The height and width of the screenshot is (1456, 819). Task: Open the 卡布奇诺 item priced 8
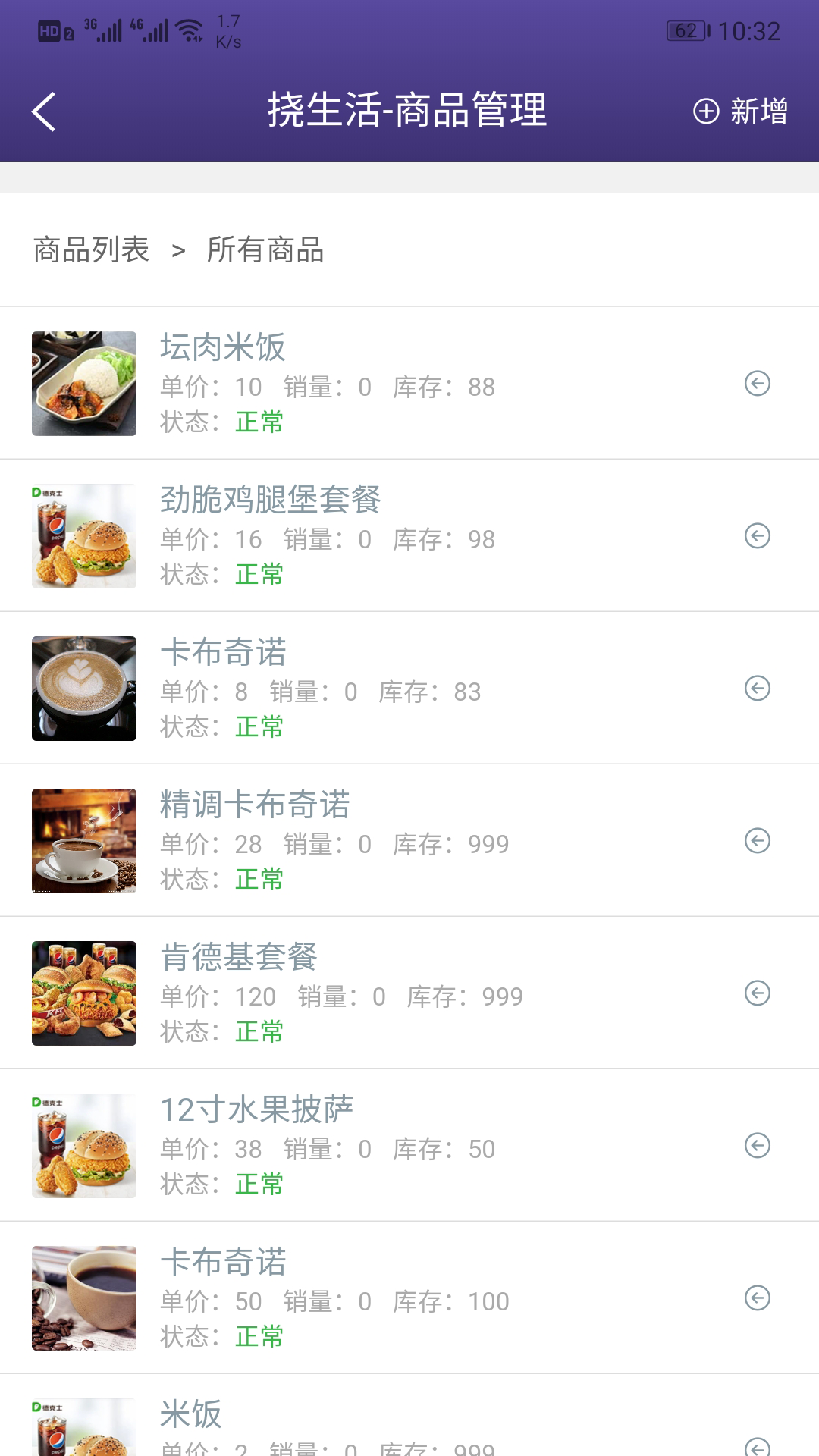(x=409, y=688)
